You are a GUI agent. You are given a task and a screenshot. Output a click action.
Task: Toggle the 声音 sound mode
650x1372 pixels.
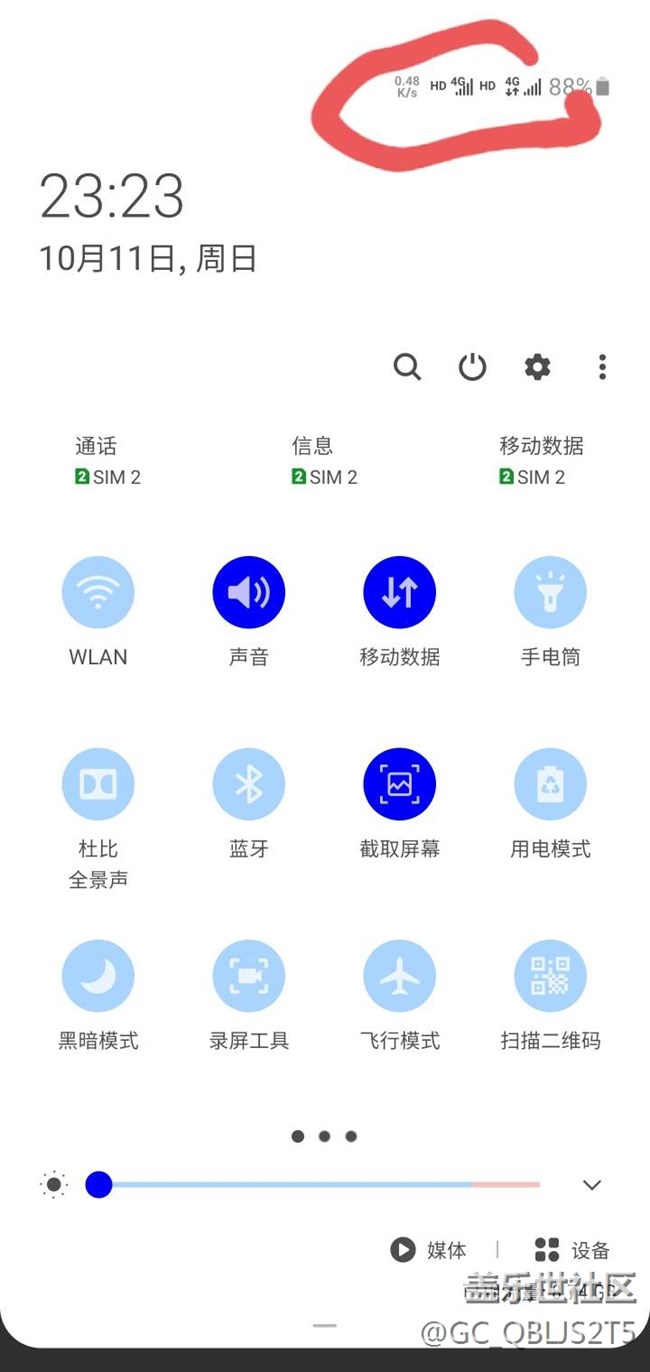click(248, 593)
